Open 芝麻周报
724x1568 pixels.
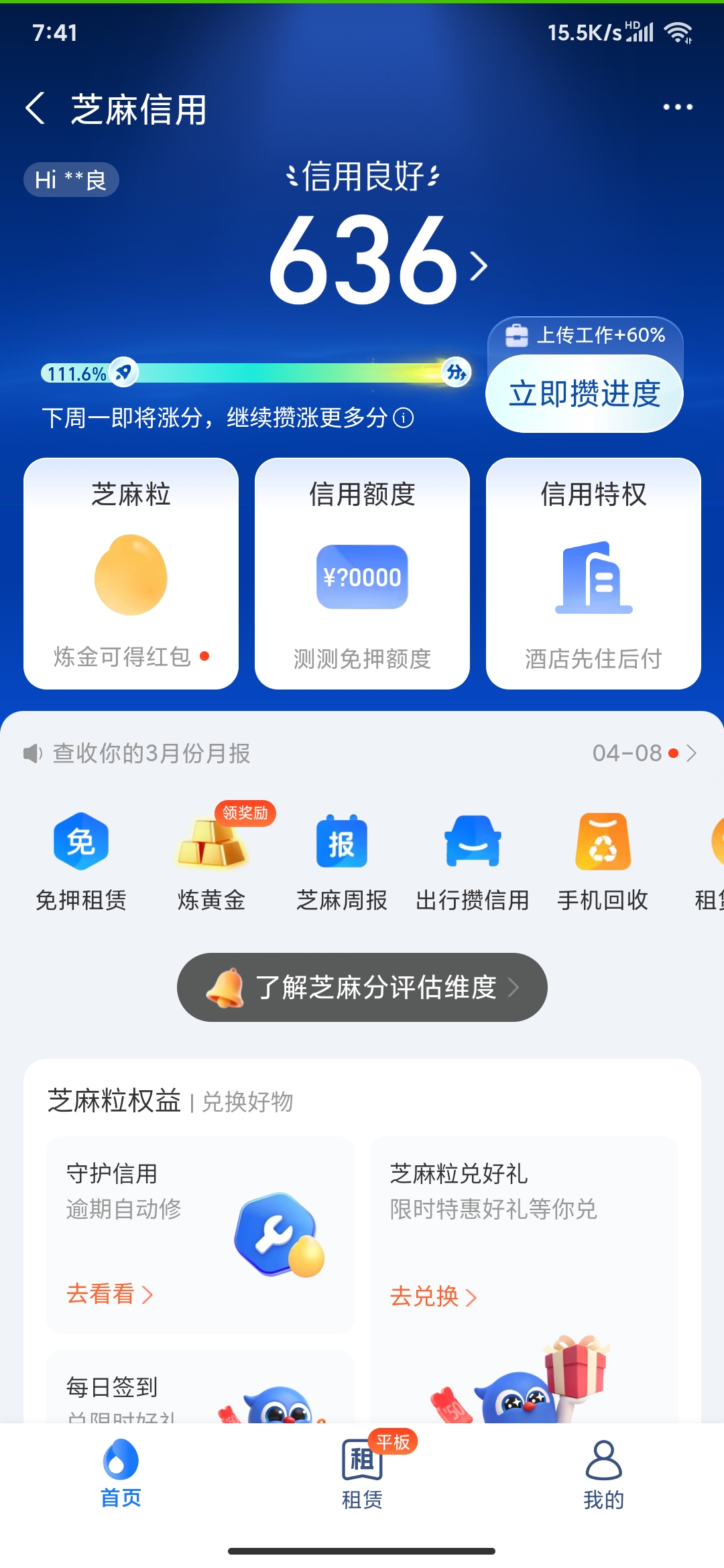pos(342,861)
